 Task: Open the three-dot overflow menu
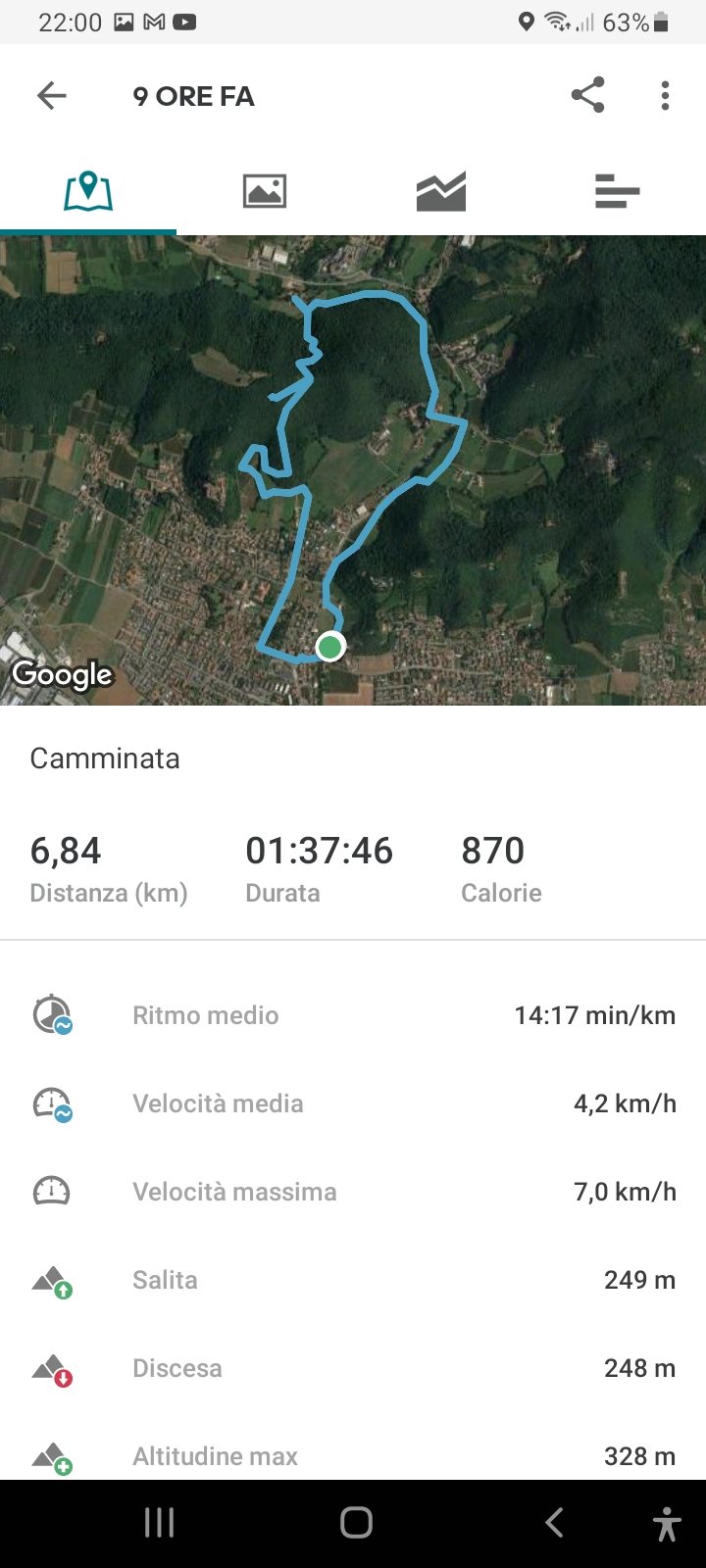[x=665, y=95]
